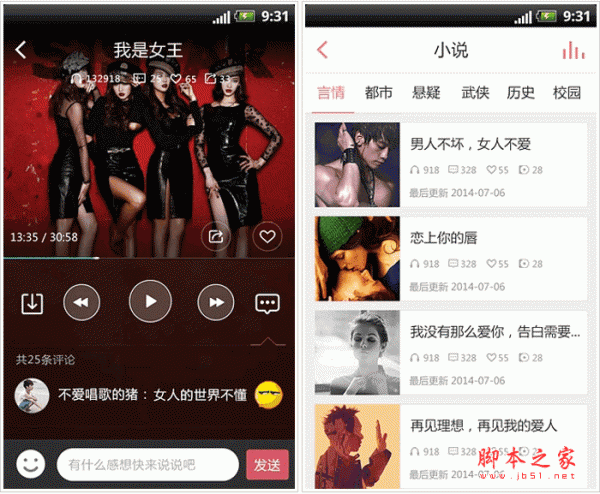Switch to the 都市 tab
Screen dimensions: 600x494
click(379, 93)
